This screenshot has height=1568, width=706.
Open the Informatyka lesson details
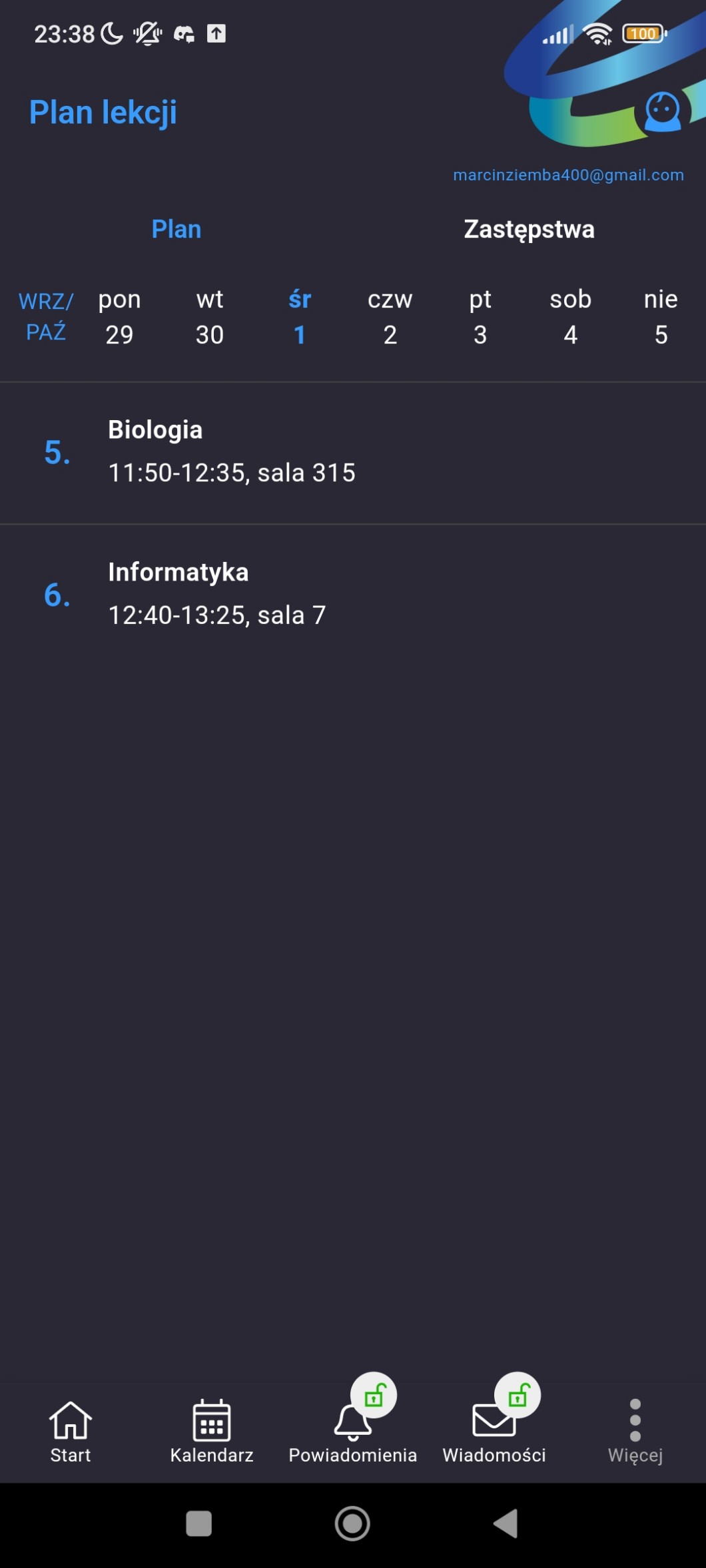click(353, 595)
